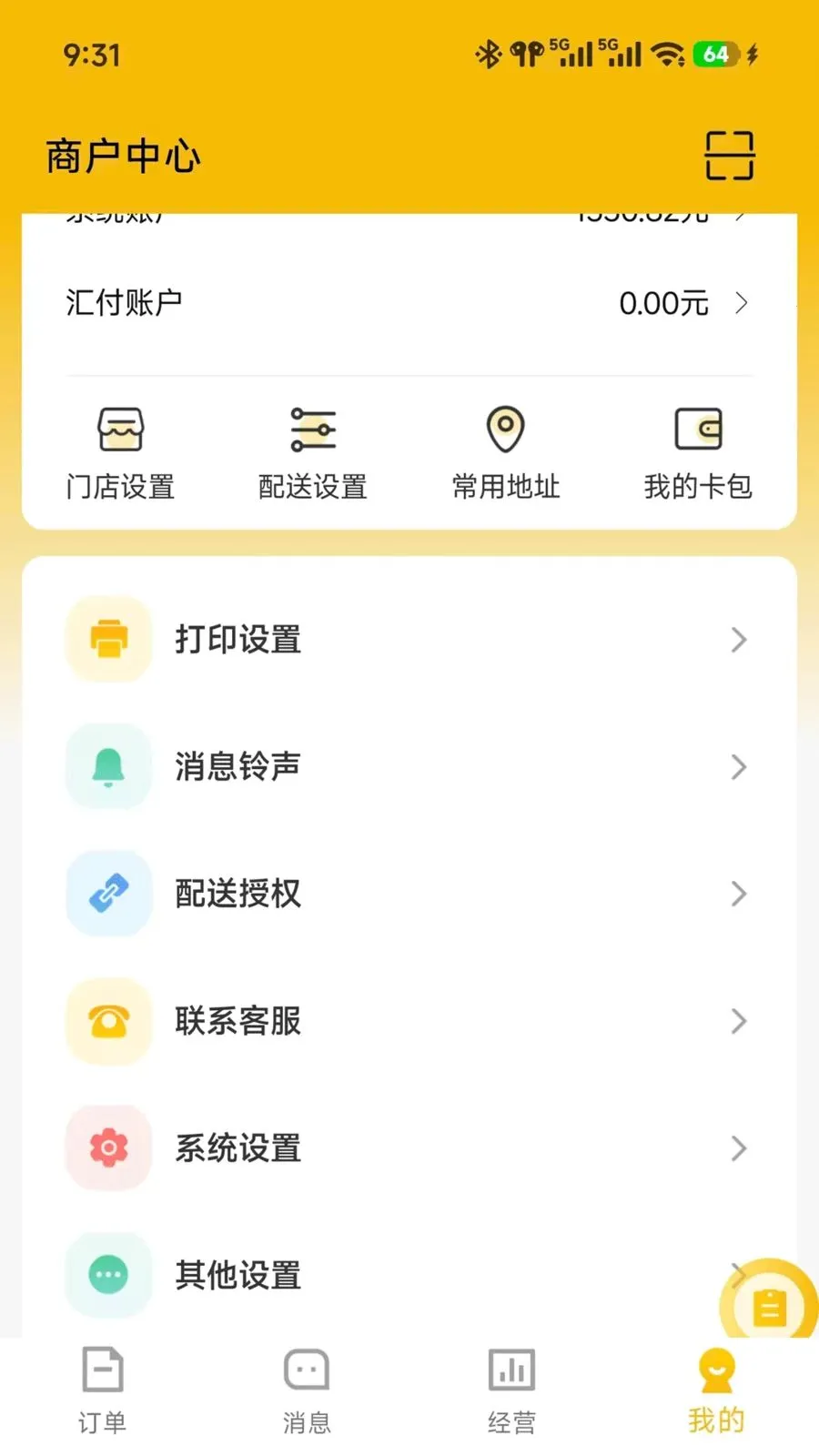Open the QR scan icon in header
This screenshot has height=1456, width=819.
pyautogui.click(x=730, y=155)
